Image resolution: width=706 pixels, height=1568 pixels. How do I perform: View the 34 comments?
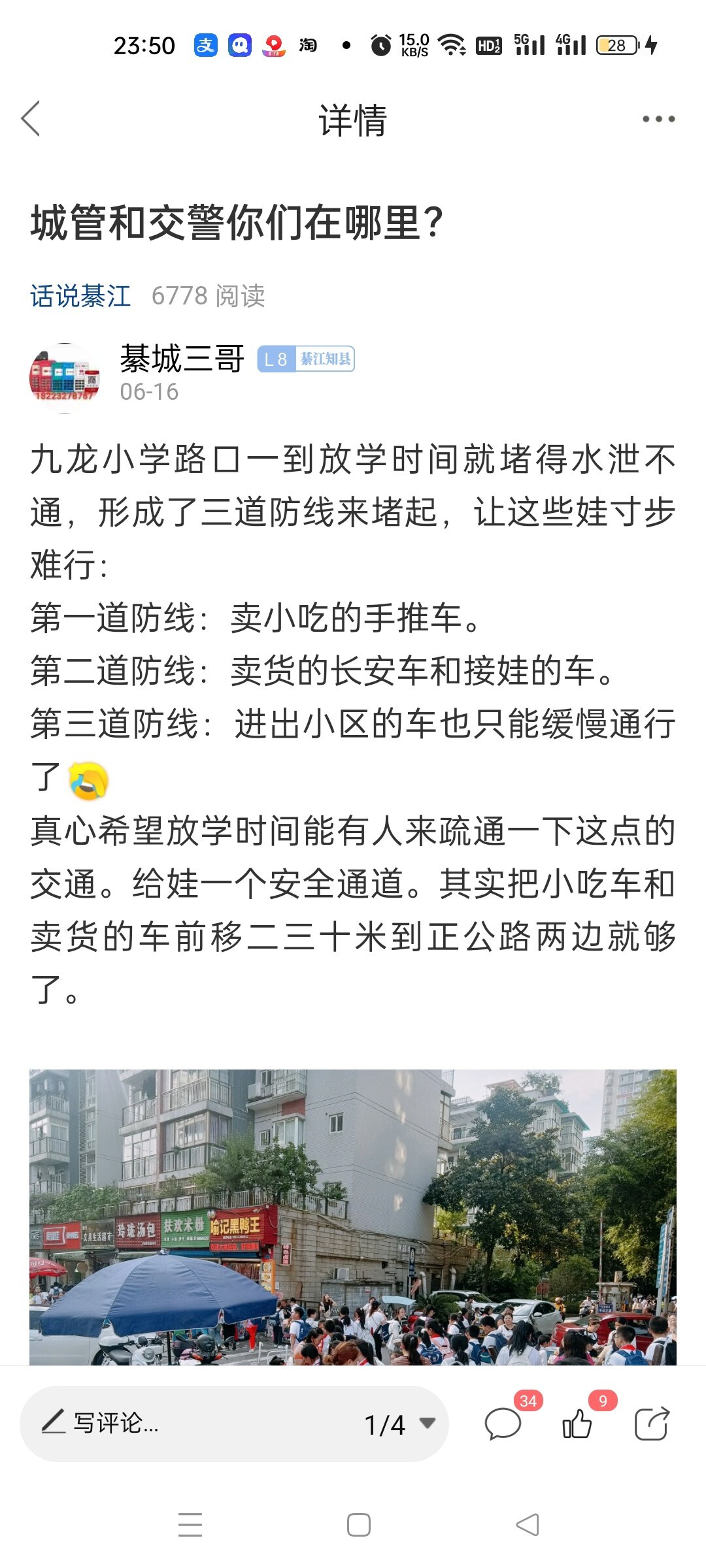tap(503, 1424)
